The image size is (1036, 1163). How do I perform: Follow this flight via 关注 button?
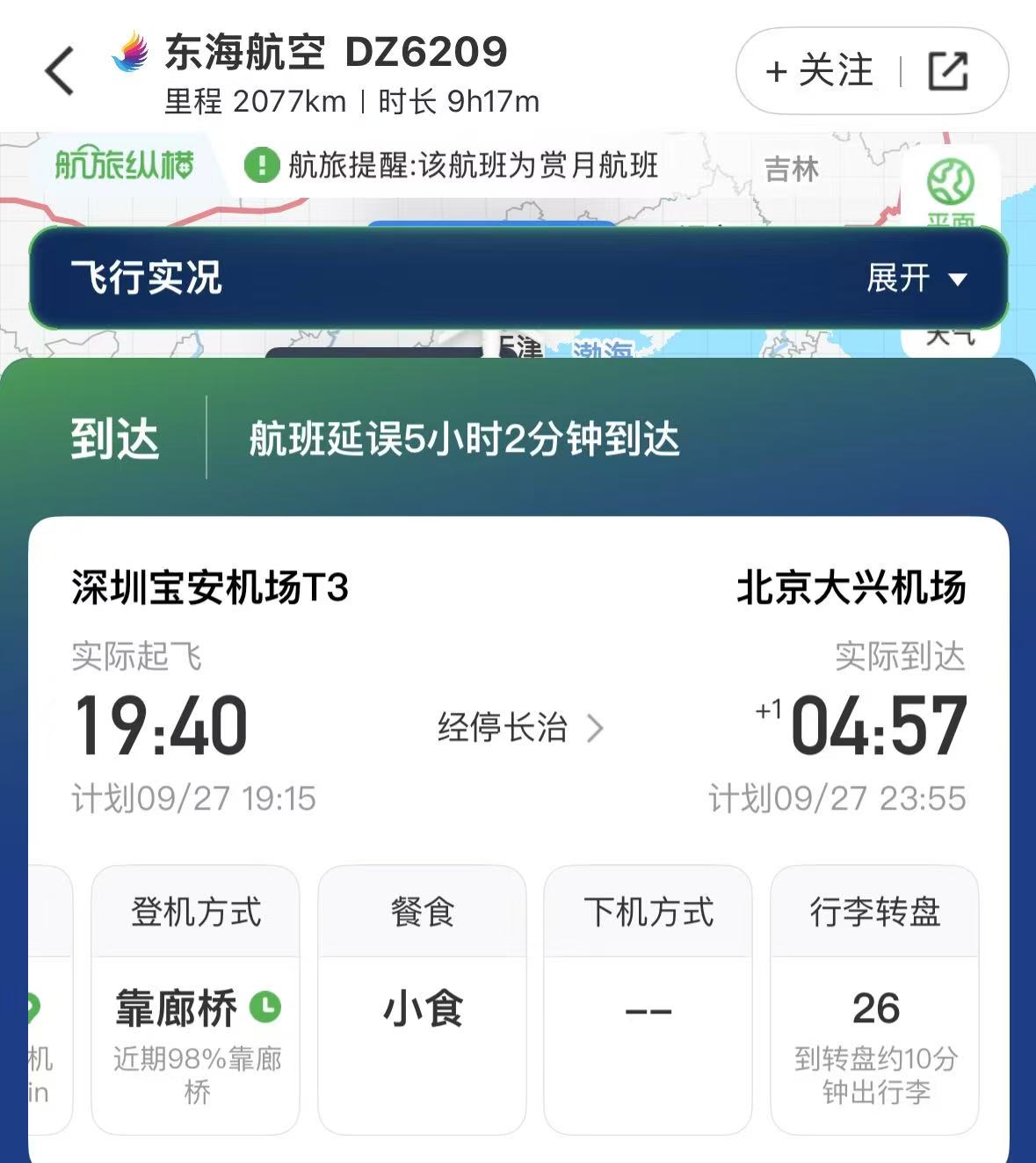coord(820,71)
